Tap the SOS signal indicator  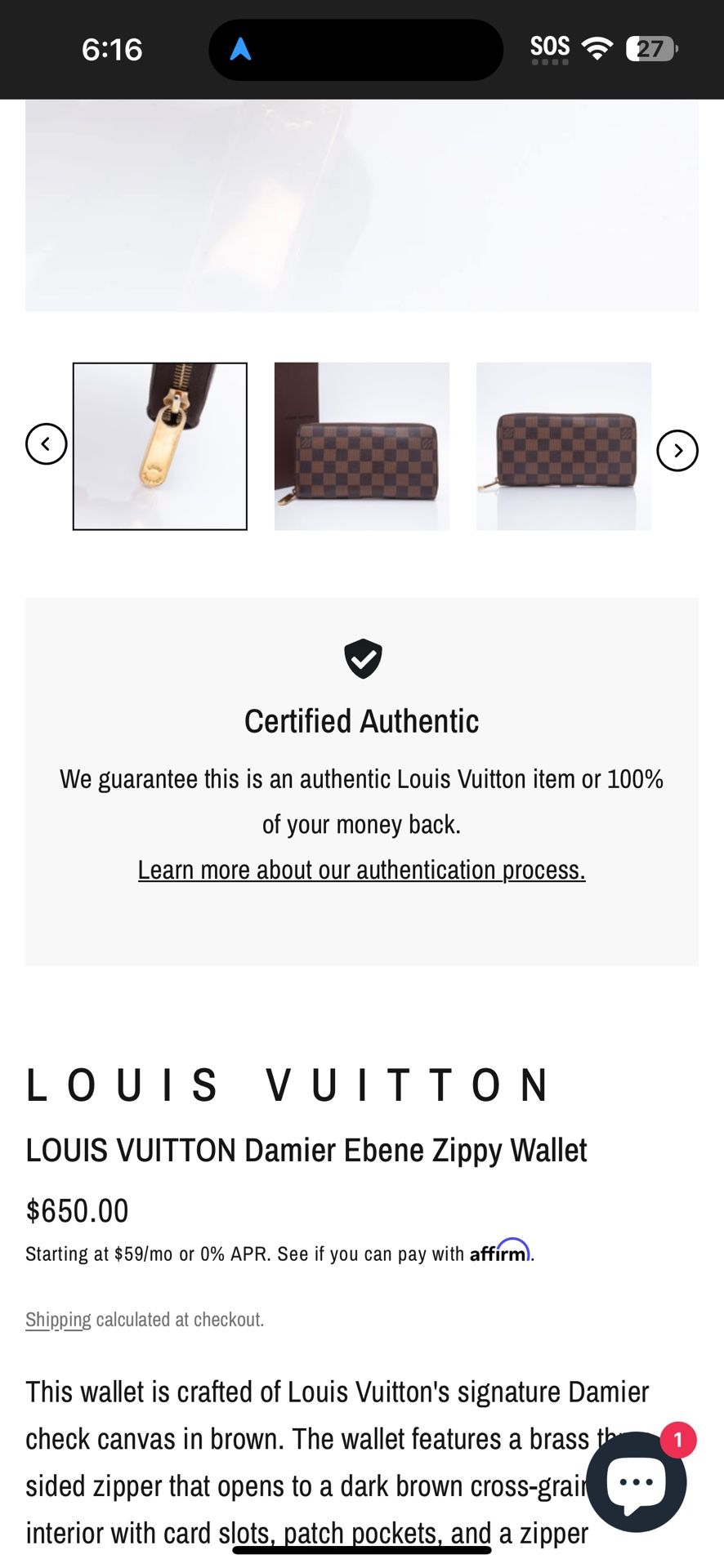[x=549, y=47]
